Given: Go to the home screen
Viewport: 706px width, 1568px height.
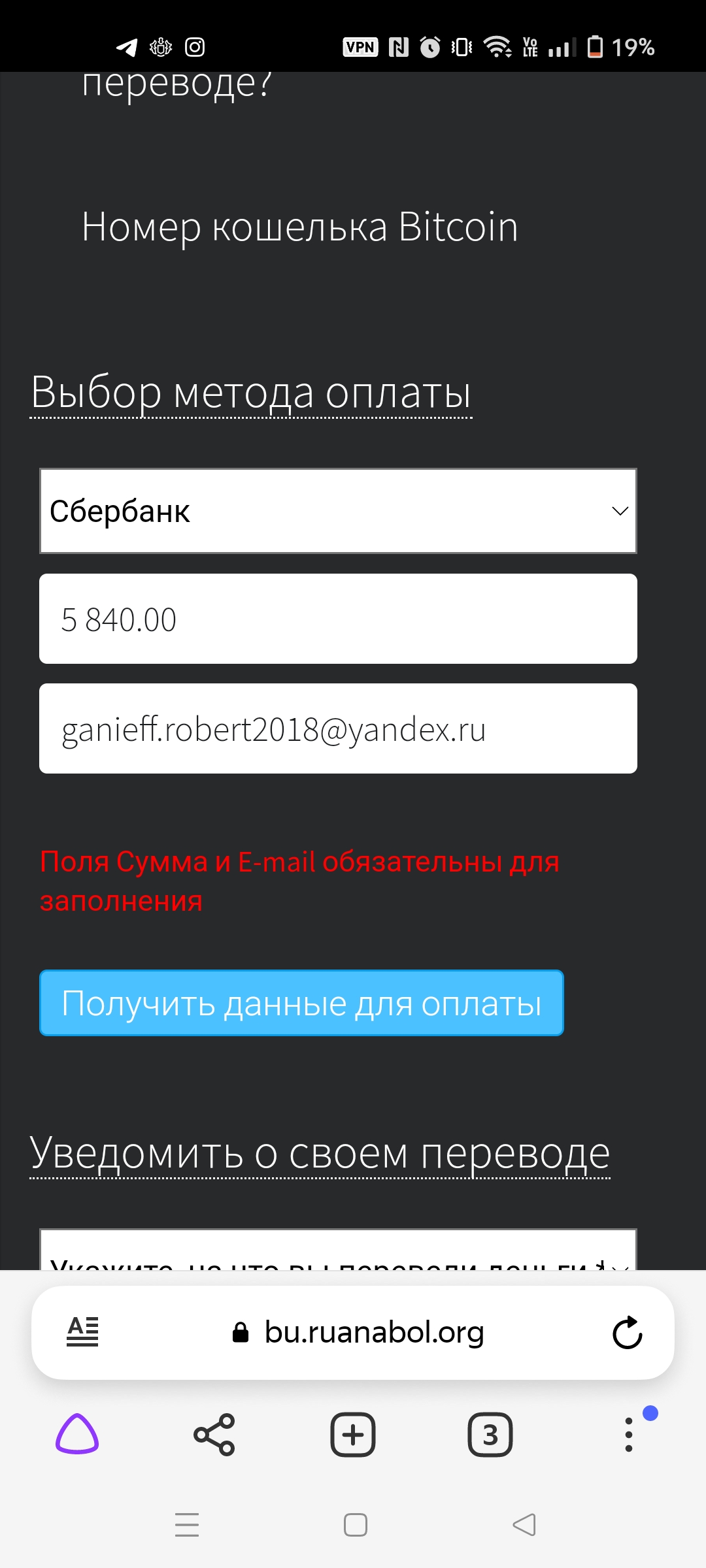Looking at the screenshot, I should click(x=355, y=1525).
